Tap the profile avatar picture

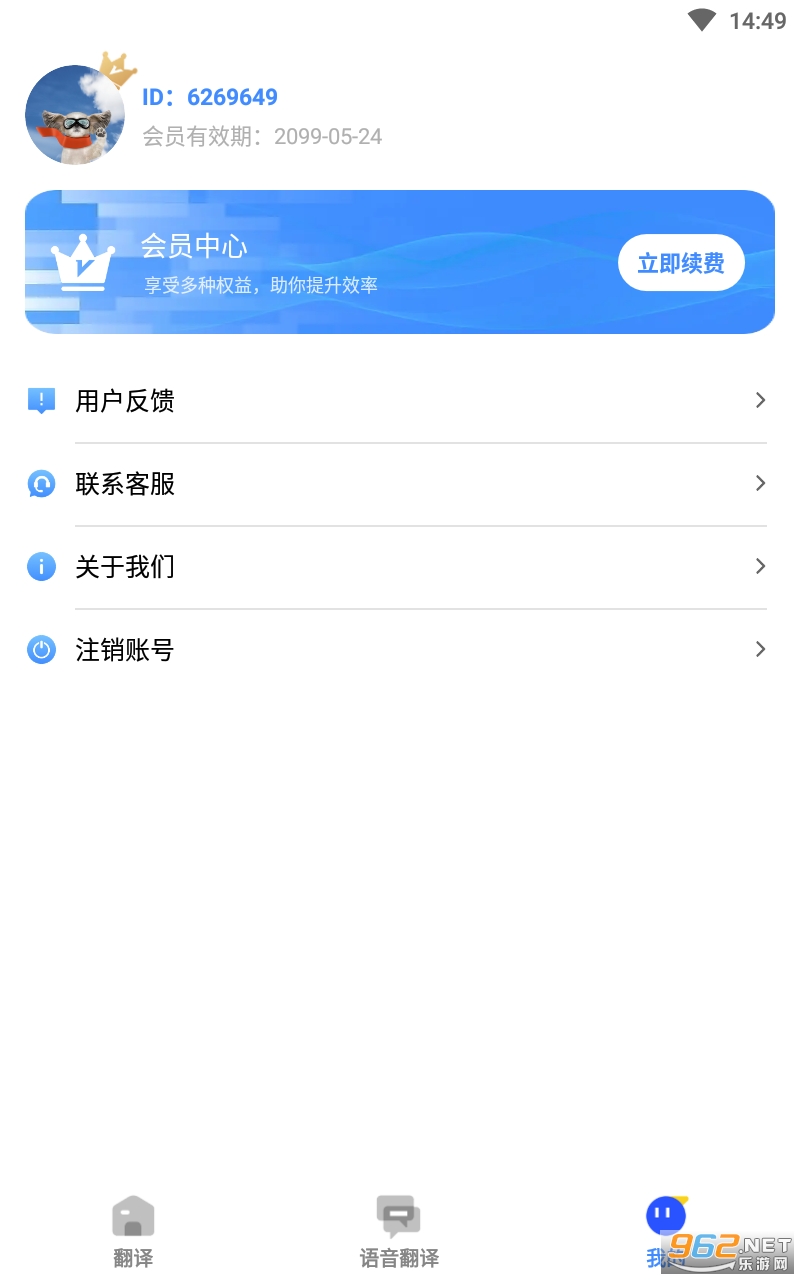pyautogui.click(x=75, y=115)
